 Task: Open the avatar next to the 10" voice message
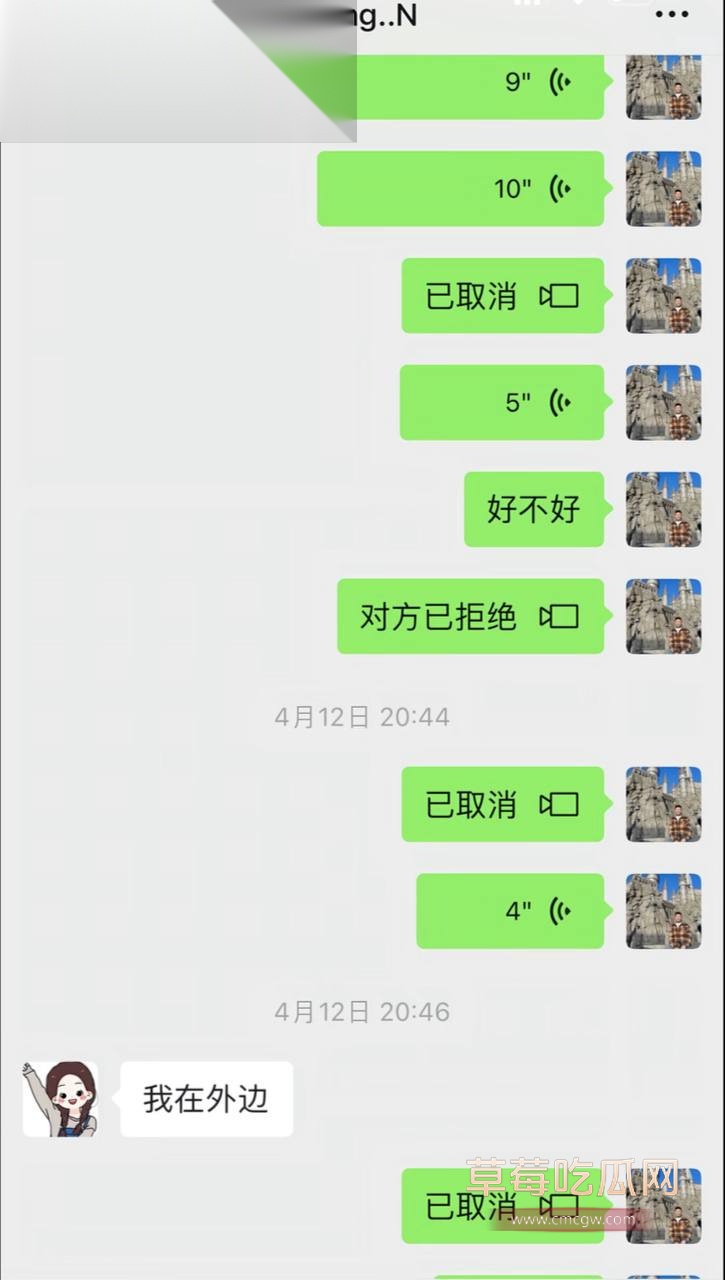[663, 188]
